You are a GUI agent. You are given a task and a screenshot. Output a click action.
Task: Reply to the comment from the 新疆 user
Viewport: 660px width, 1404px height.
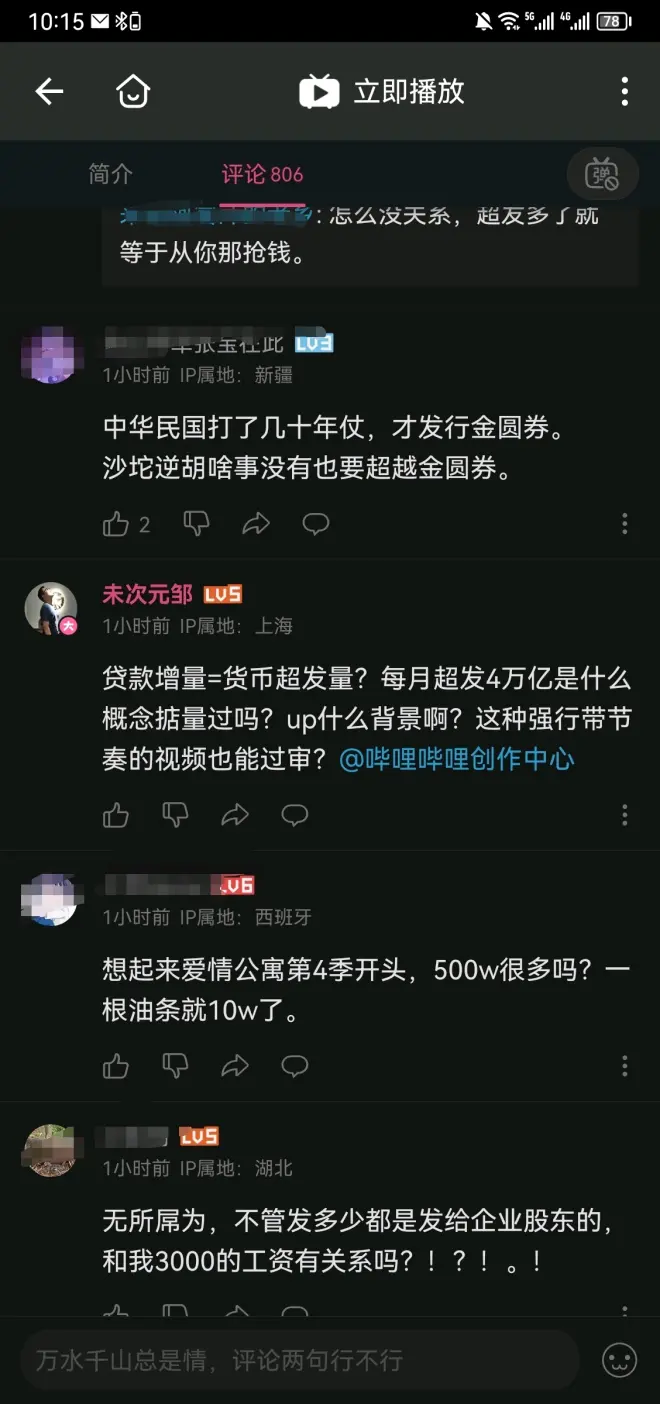[316, 524]
